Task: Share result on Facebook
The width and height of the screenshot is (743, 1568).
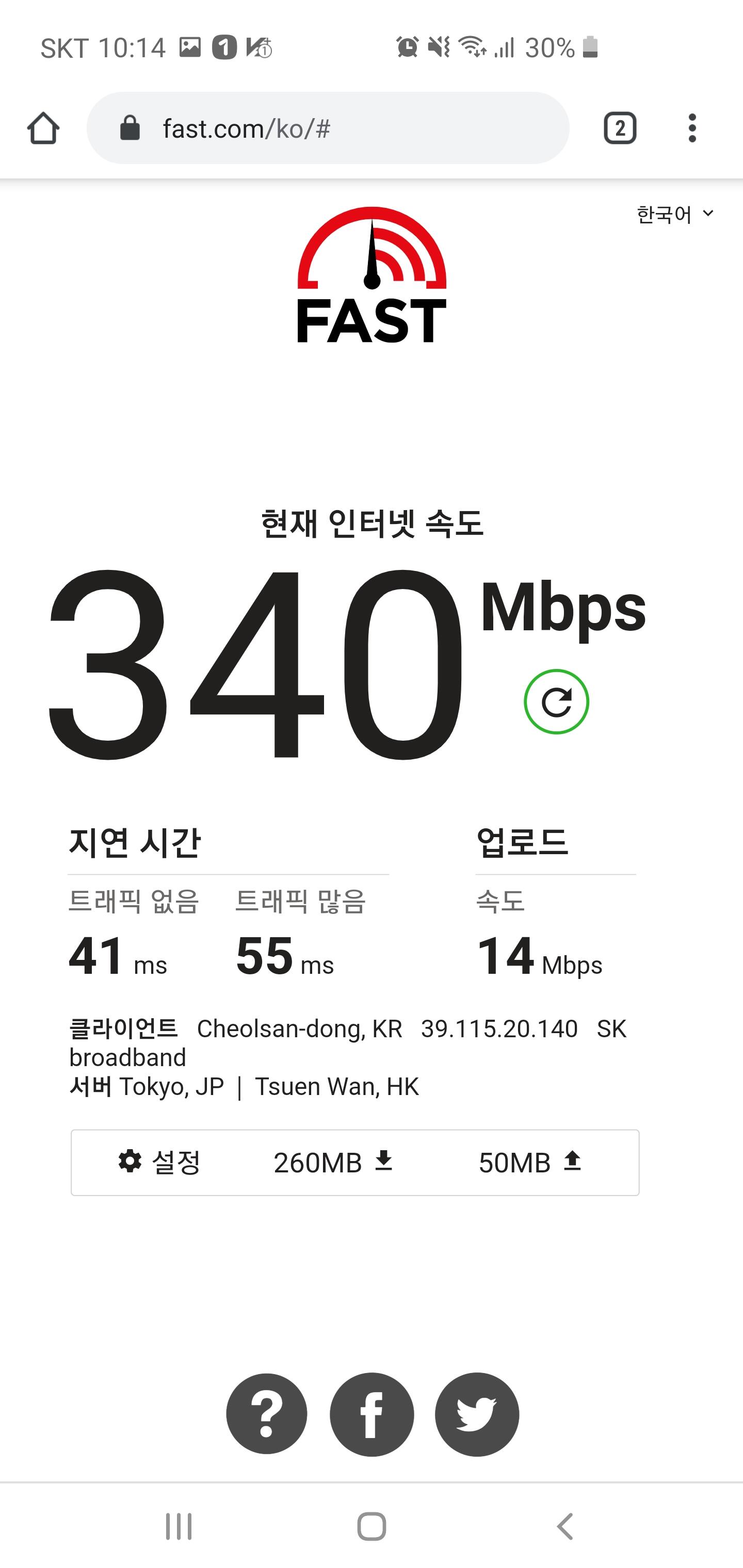Action: [372, 1415]
